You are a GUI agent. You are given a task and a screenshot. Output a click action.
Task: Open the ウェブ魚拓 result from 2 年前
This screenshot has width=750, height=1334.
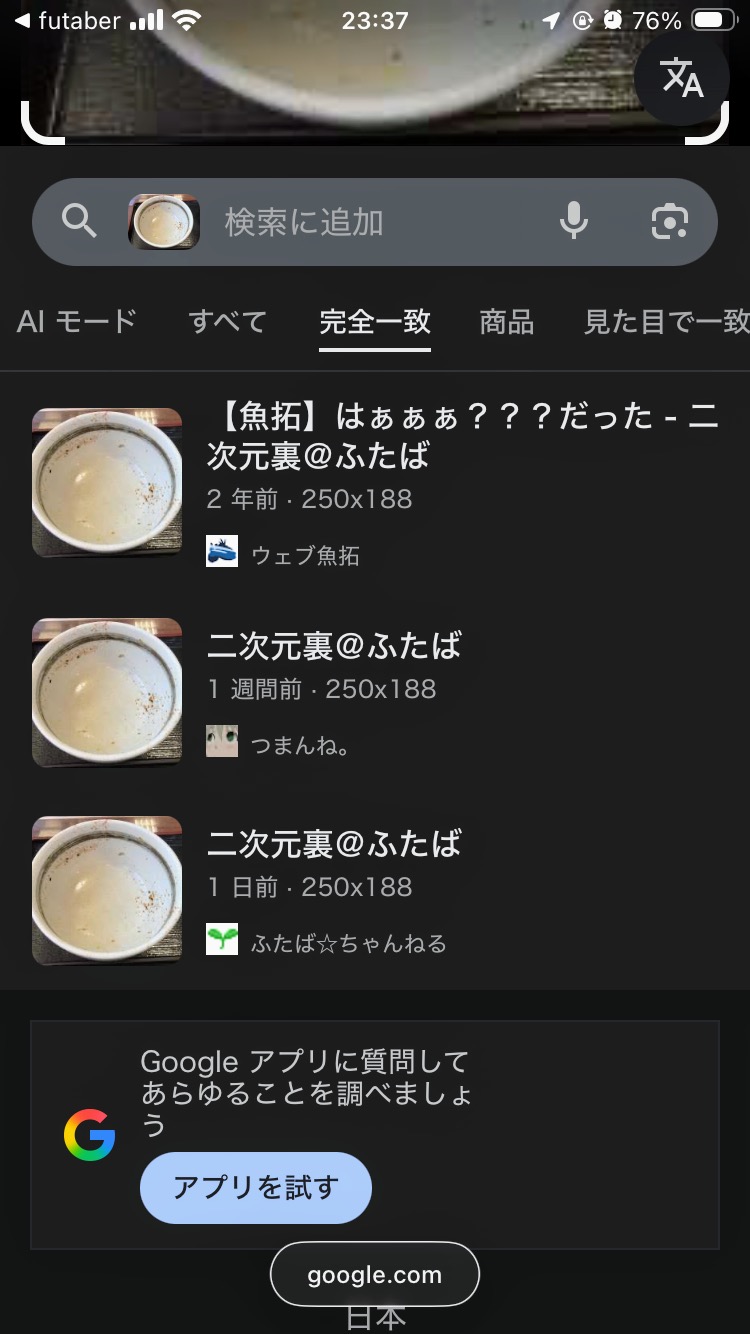click(462, 435)
